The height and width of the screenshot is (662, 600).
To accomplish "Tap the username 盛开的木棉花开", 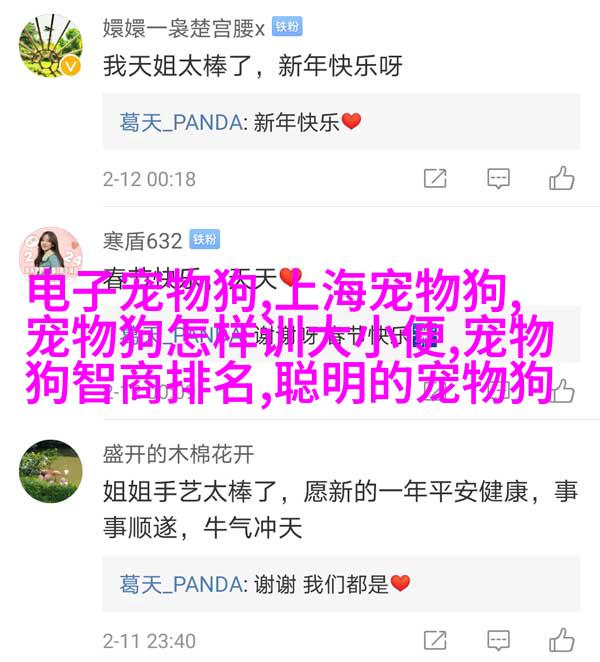I will click(x=178, y=454).
